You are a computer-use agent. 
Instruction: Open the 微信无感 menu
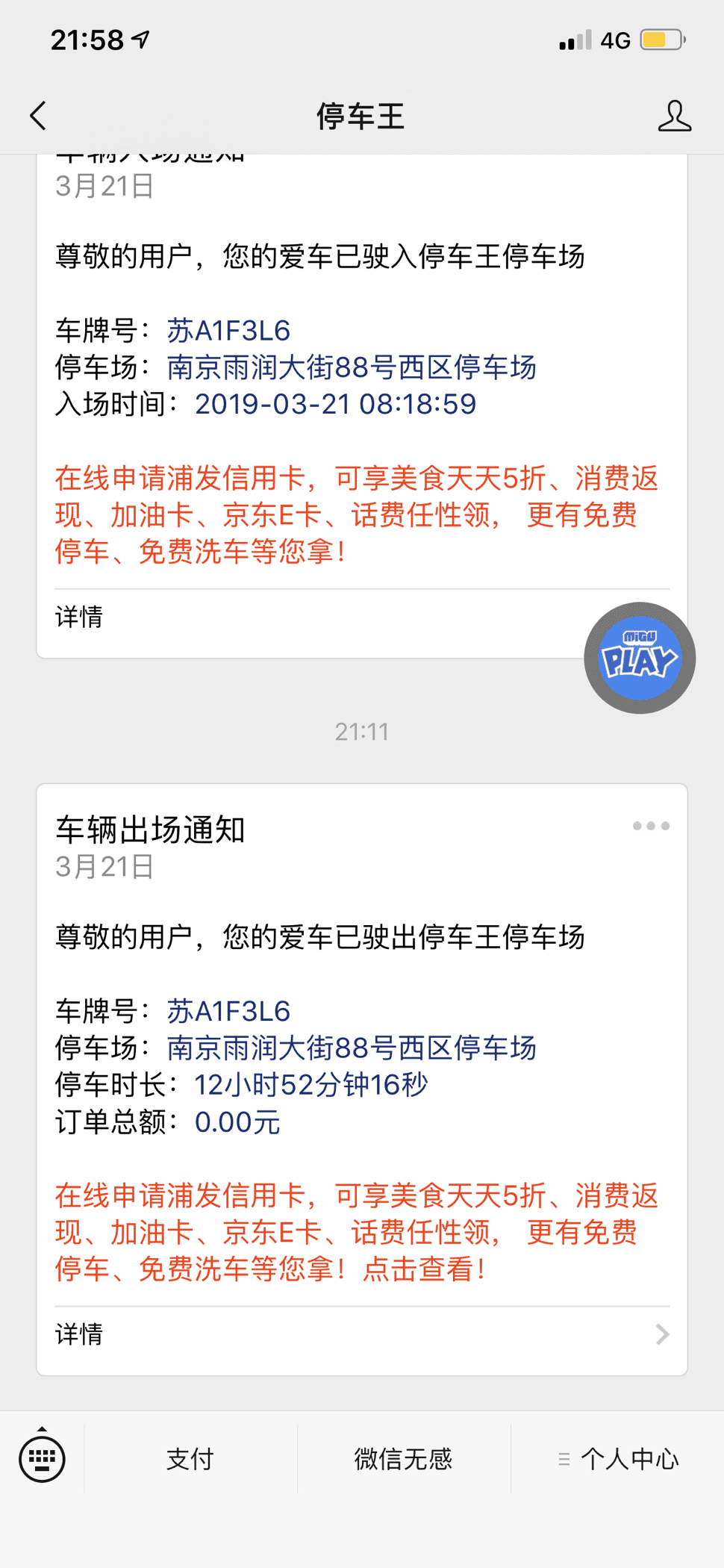404,1458
